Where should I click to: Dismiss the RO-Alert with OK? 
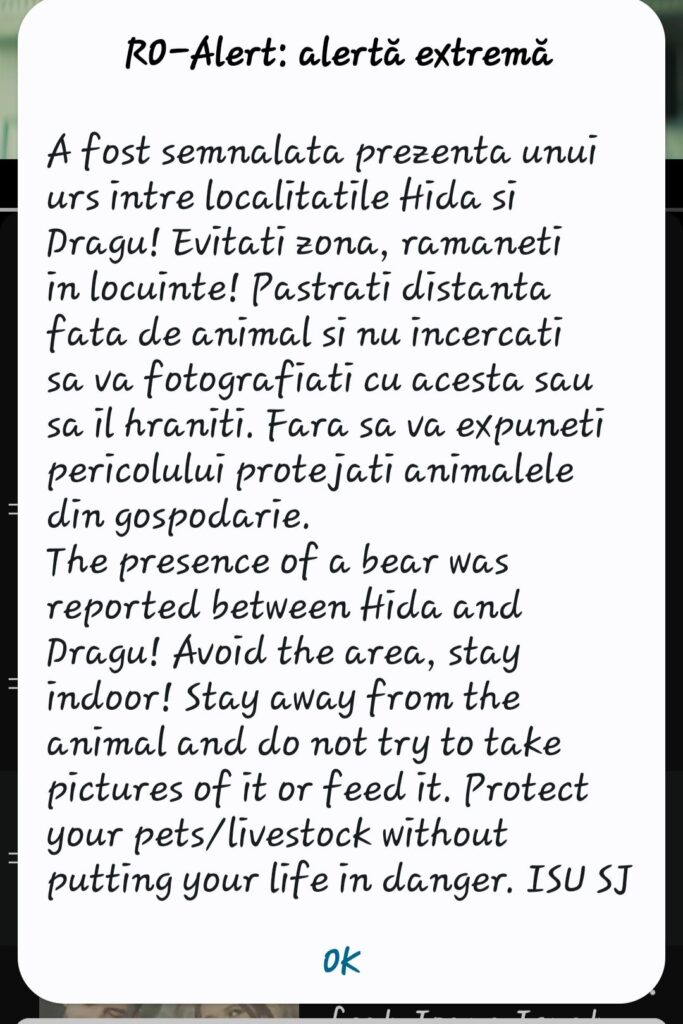[x=341, y=961]
